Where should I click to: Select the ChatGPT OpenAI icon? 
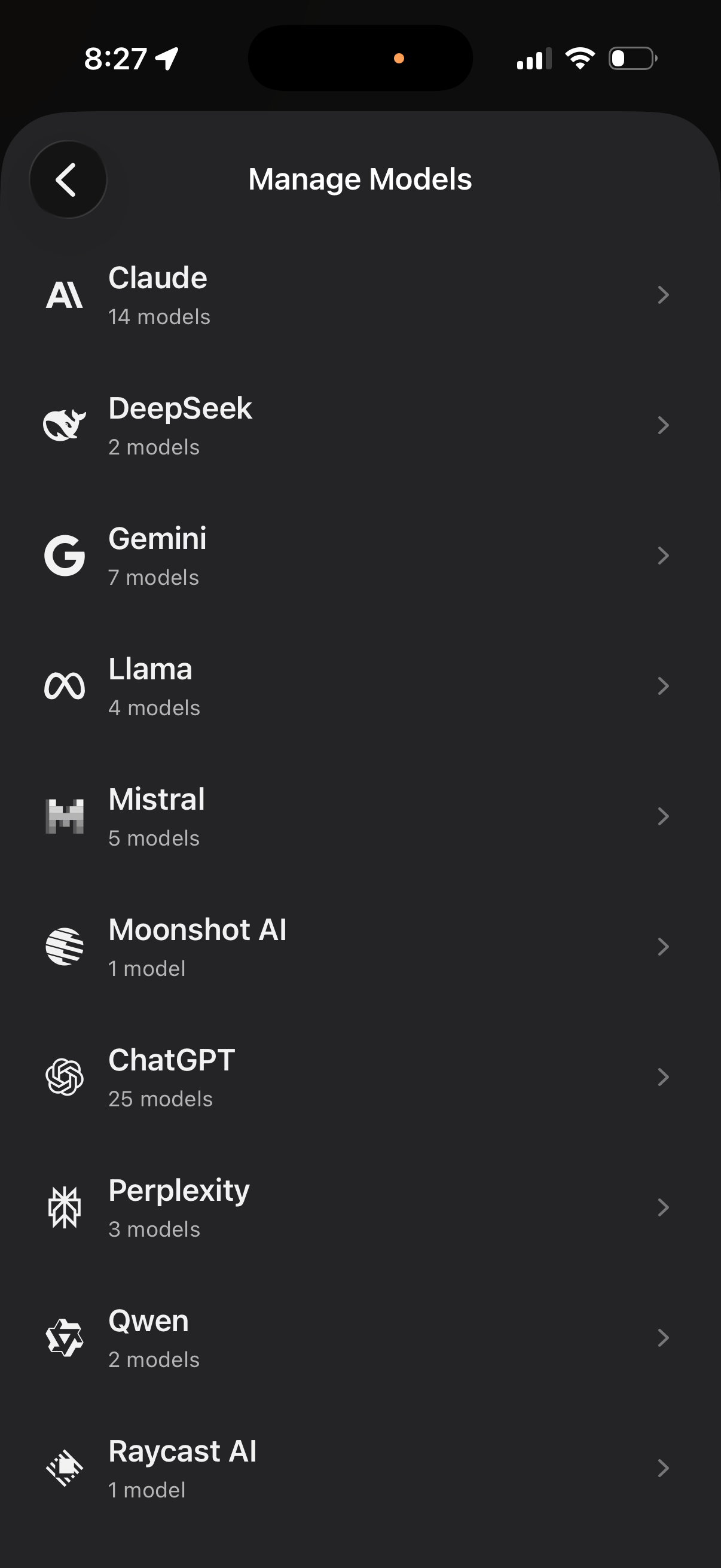tap(65, 1076)
